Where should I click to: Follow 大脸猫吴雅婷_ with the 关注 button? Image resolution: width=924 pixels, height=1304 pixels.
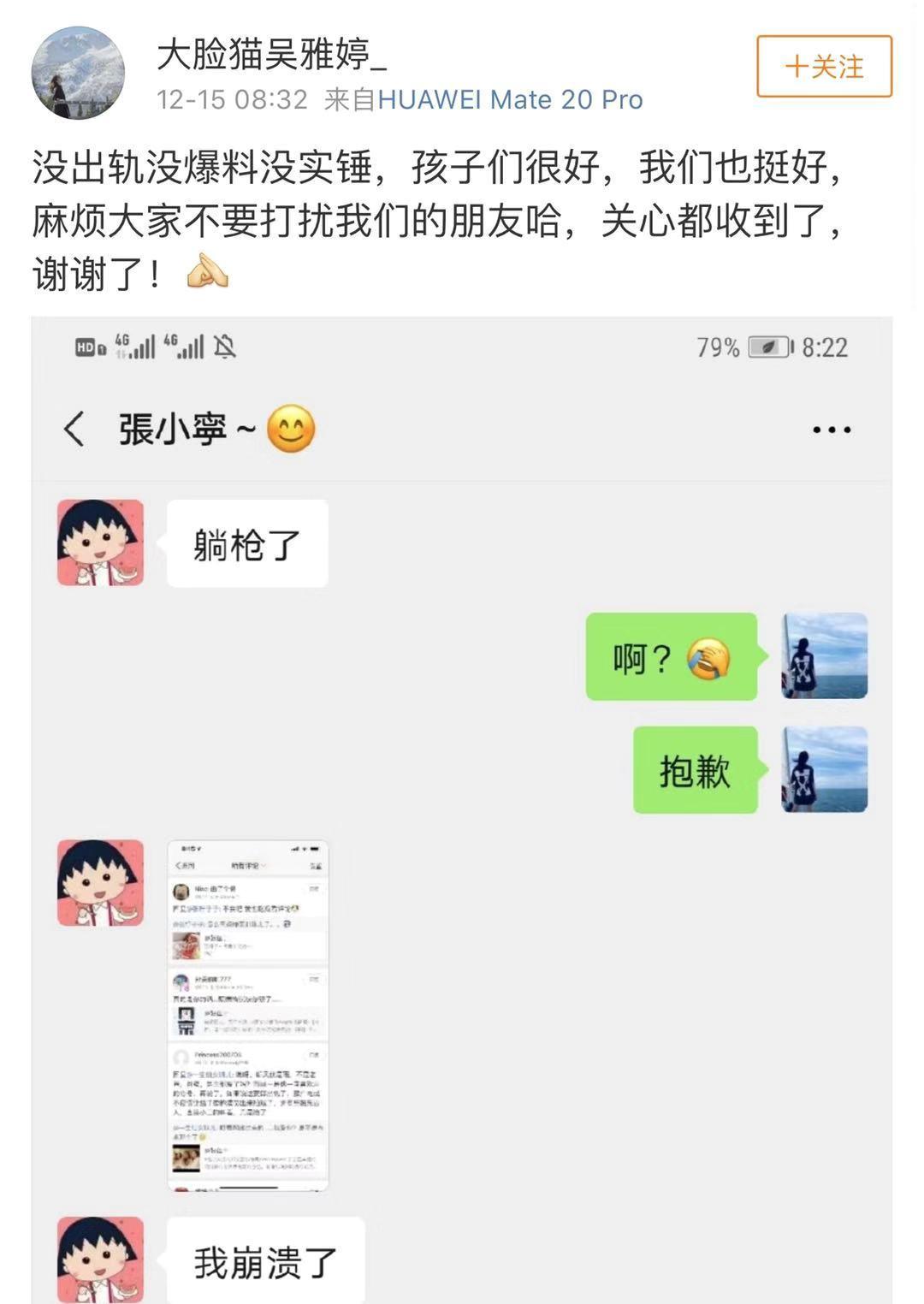pyautogui.click(x=824, y=67)
